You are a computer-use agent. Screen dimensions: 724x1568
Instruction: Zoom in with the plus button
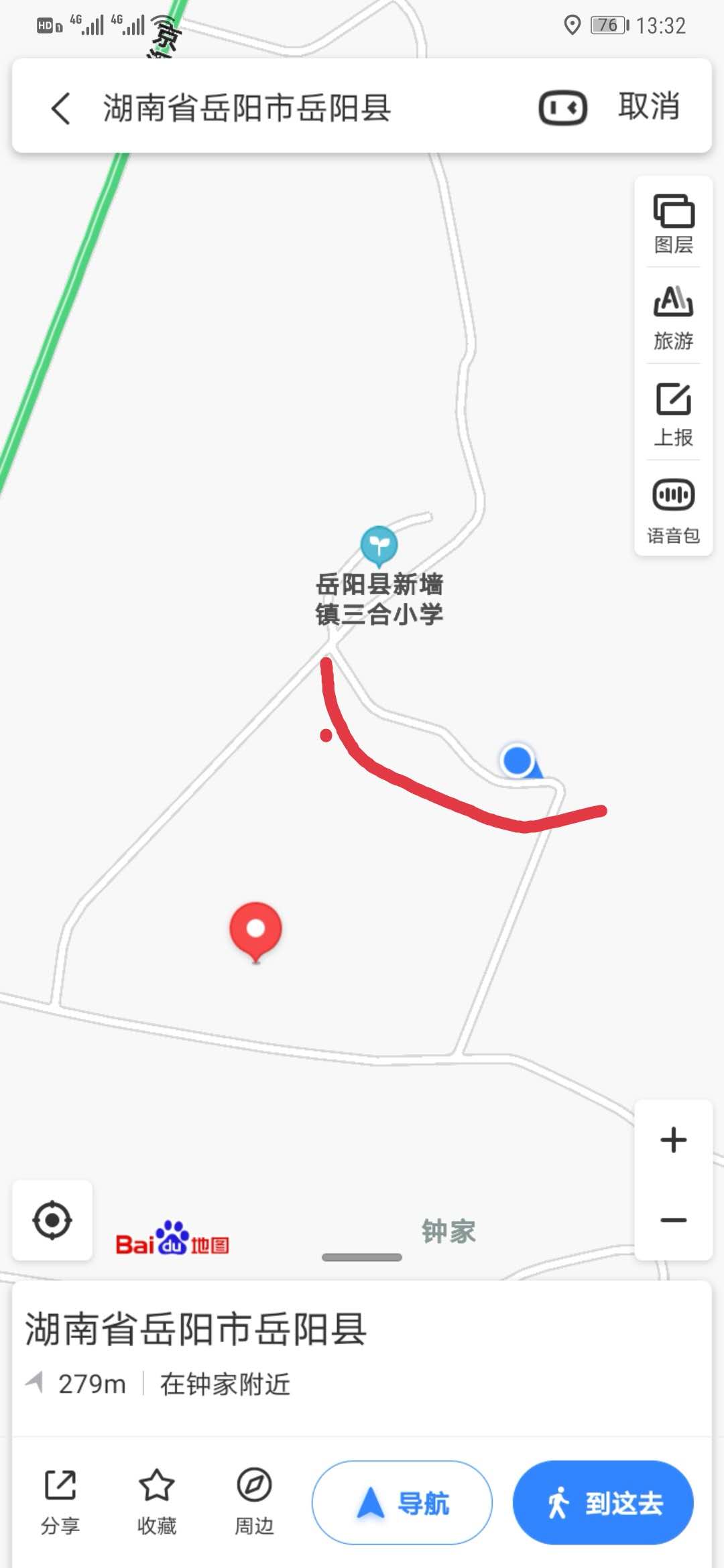(673, 1140)
